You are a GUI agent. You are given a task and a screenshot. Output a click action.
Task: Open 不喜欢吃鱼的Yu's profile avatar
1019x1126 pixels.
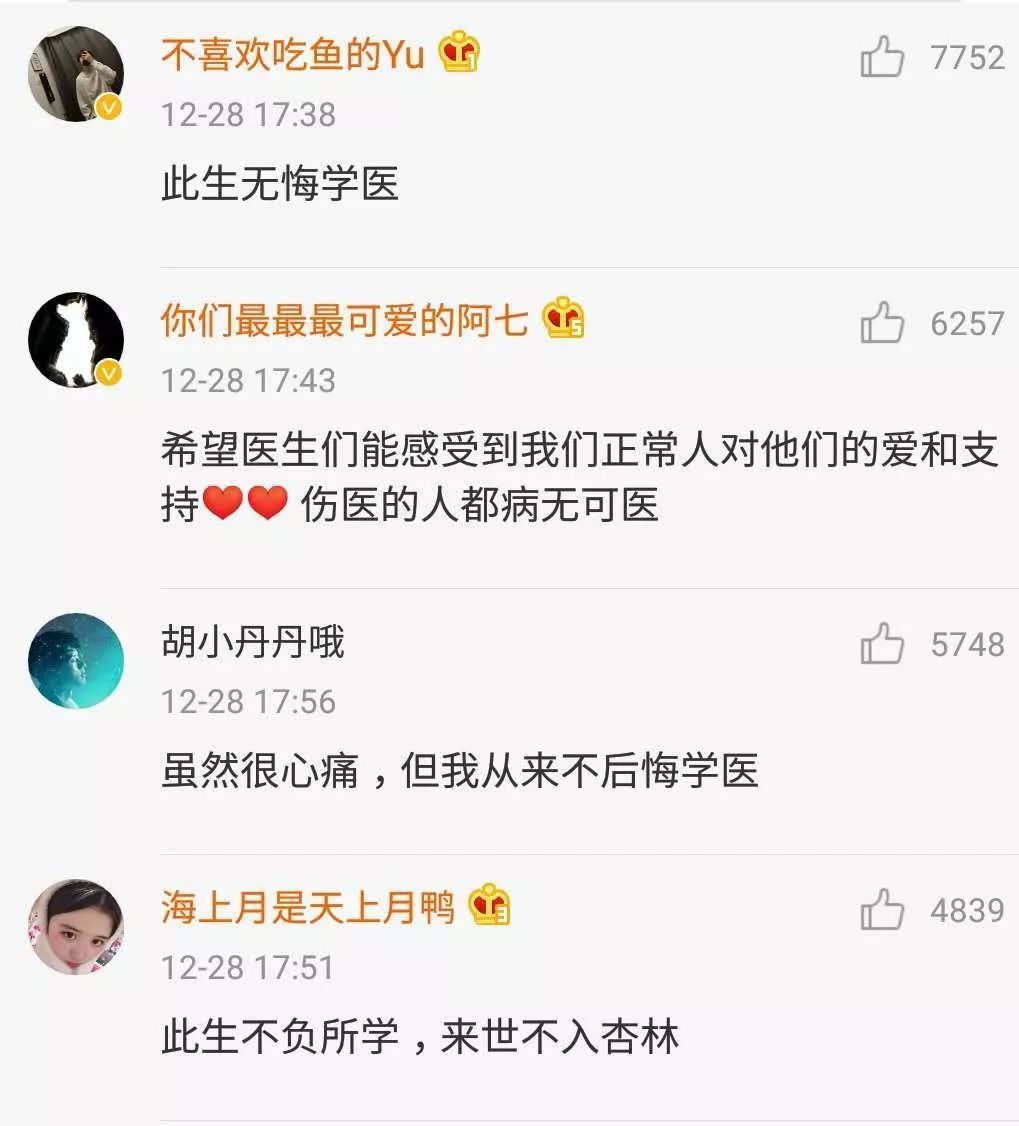pos(76,74)
